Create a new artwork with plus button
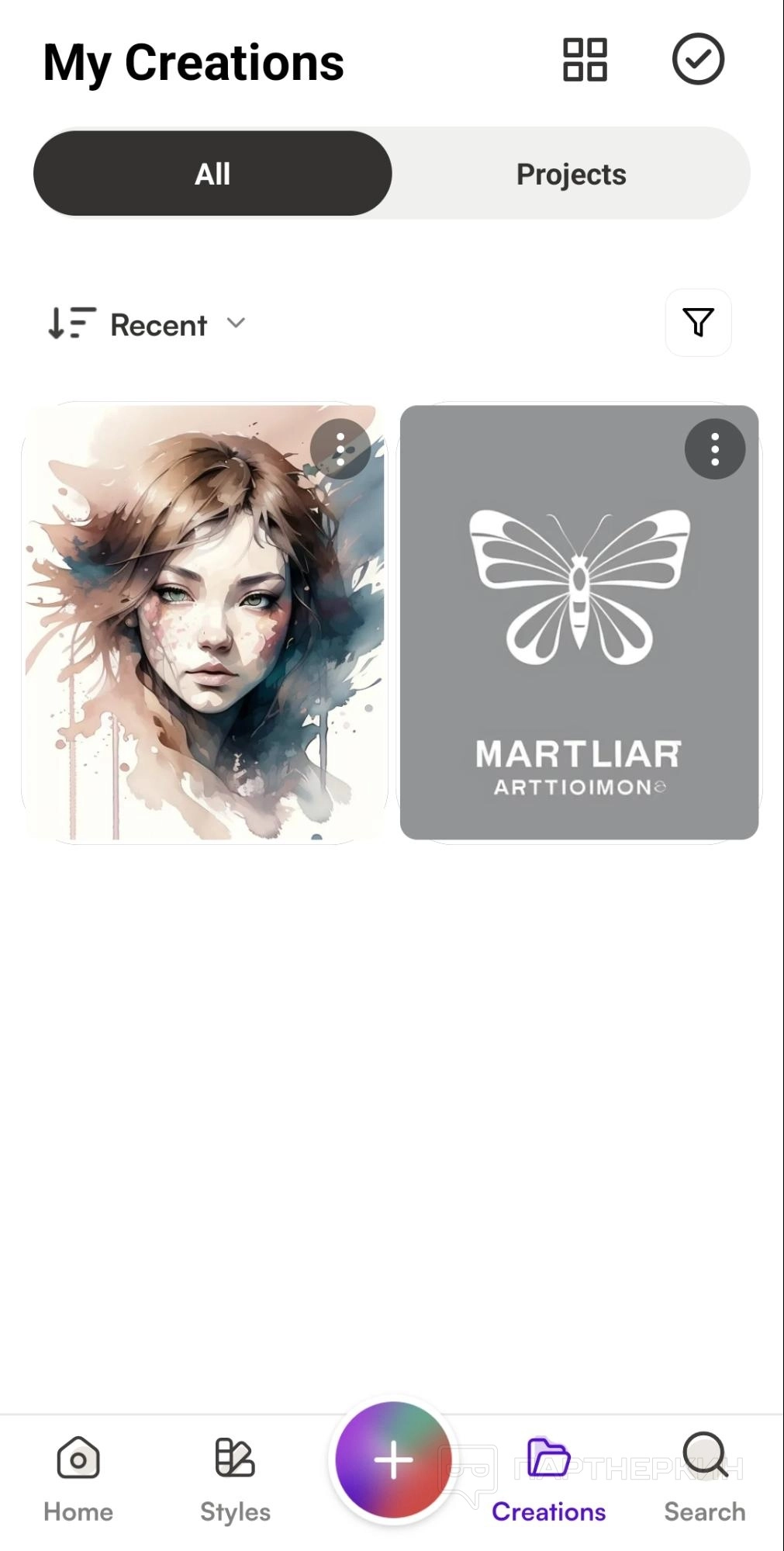This screenshot has height=1551, width=784. pyautogui.click(x=393, y=1460)
